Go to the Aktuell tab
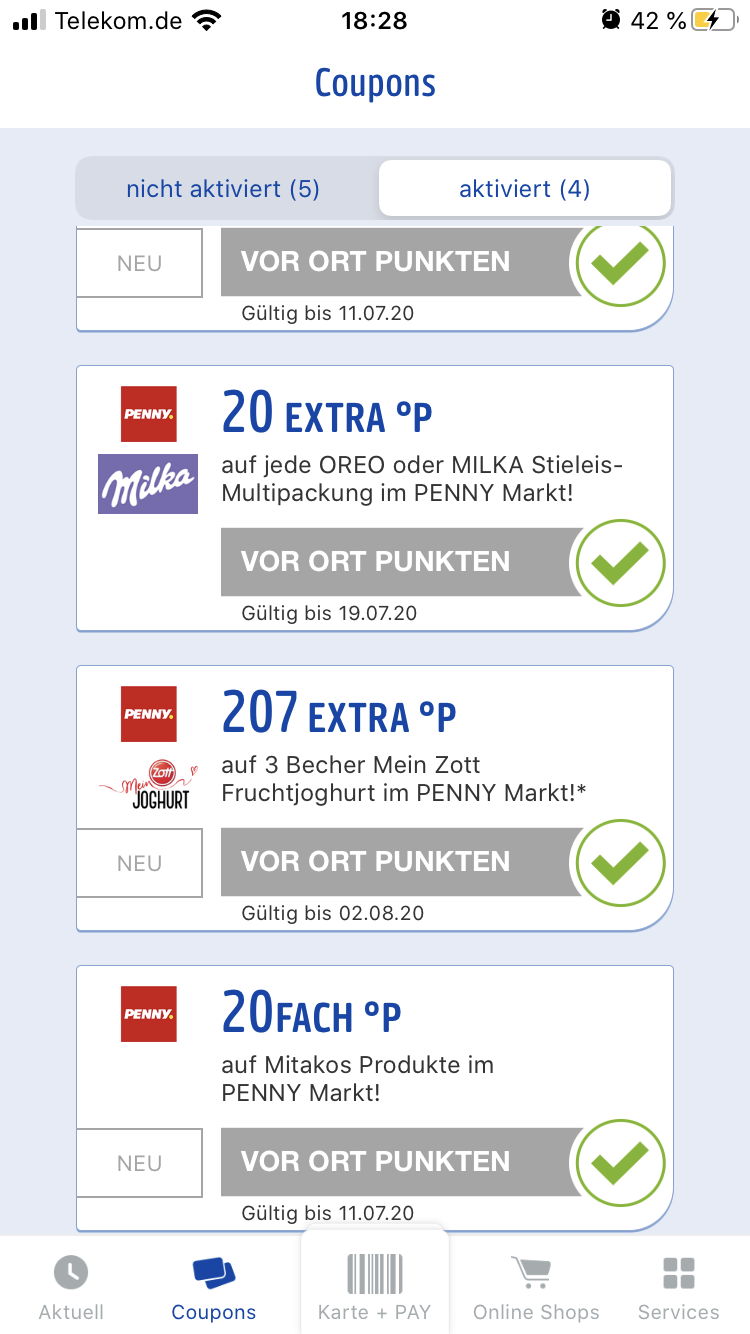 click(x=71, y=1288)
